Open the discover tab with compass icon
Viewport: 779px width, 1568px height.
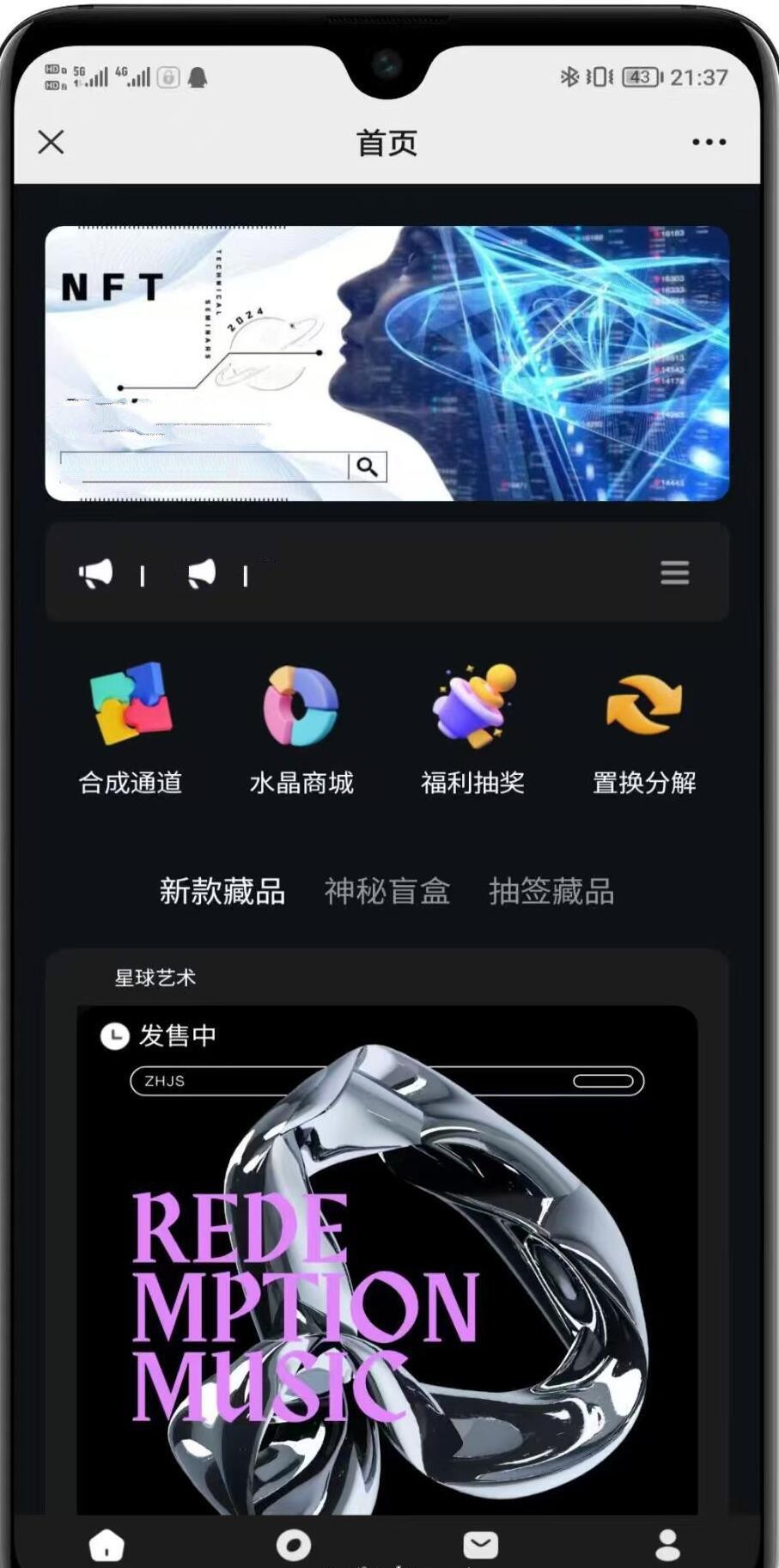coord(293,1546)
